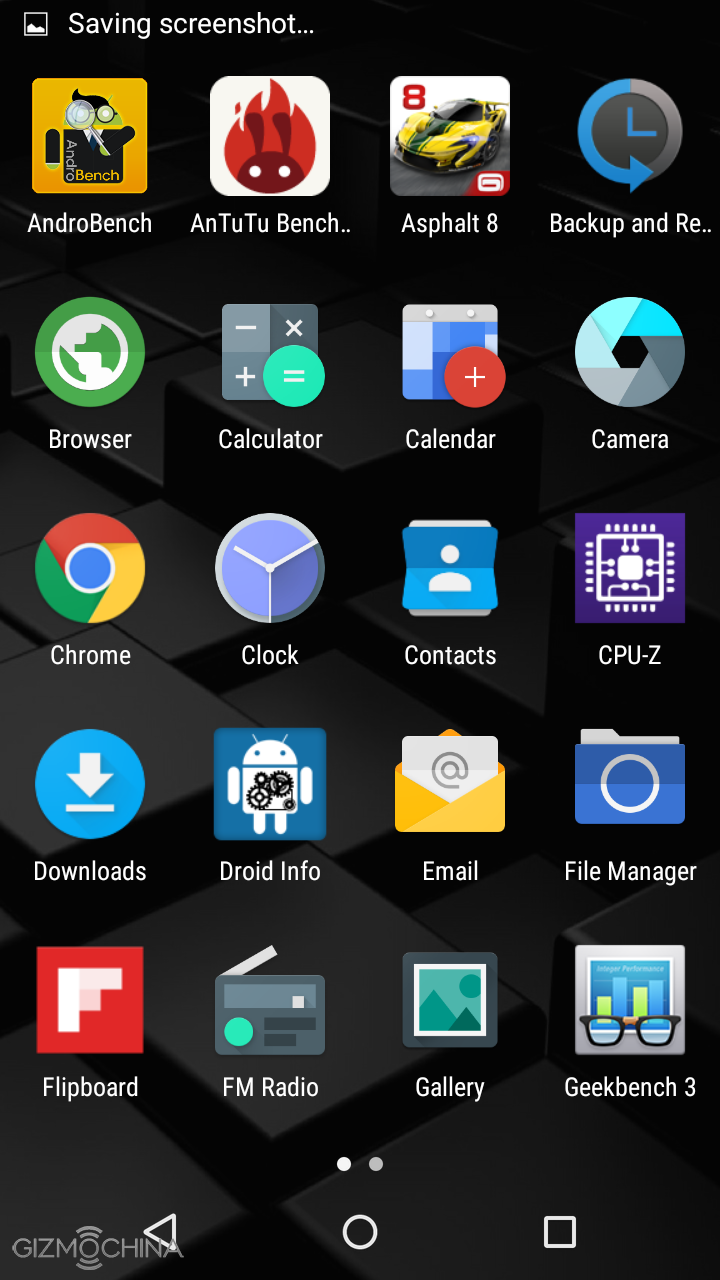Open File Manager
This screenshot has width=720, height=1280.
tap(630, 784)
